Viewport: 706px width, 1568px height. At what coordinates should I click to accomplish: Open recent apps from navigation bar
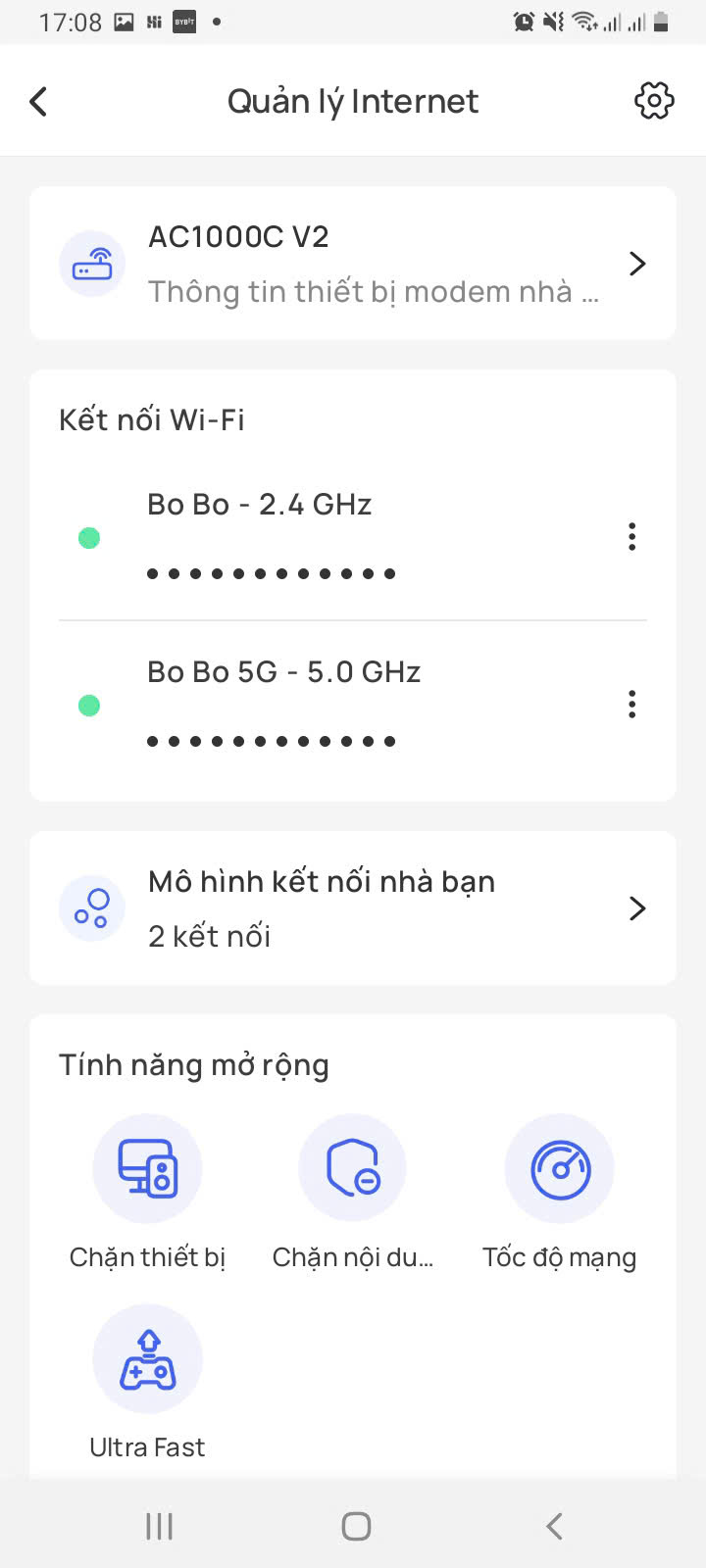(x=159, y=1526)
